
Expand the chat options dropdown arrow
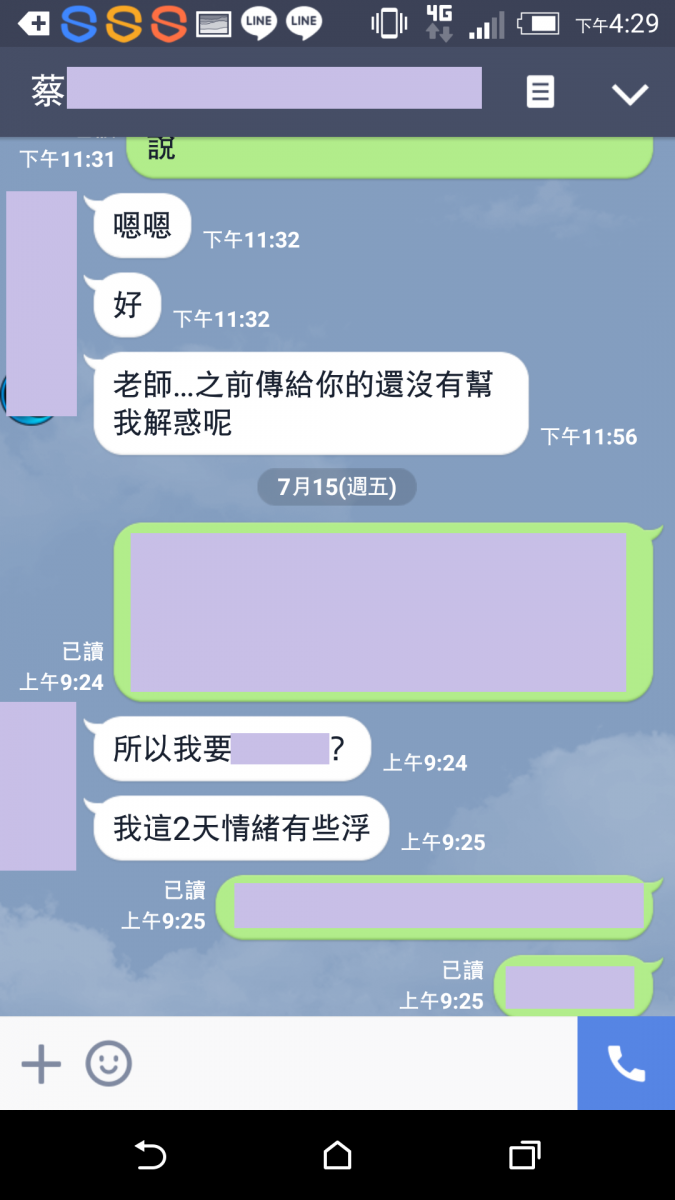[630, 94]
